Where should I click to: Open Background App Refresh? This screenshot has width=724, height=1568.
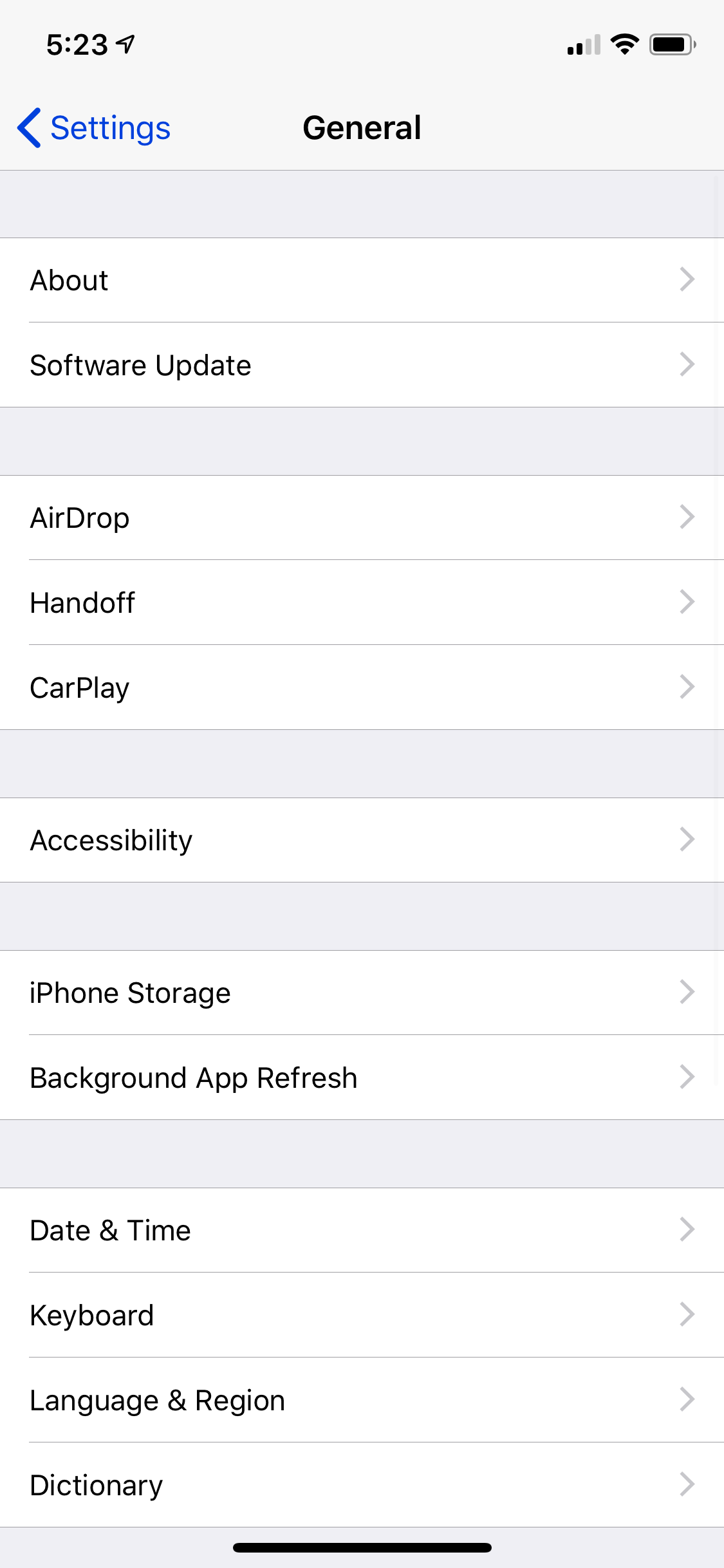[x=362, y=1078]
